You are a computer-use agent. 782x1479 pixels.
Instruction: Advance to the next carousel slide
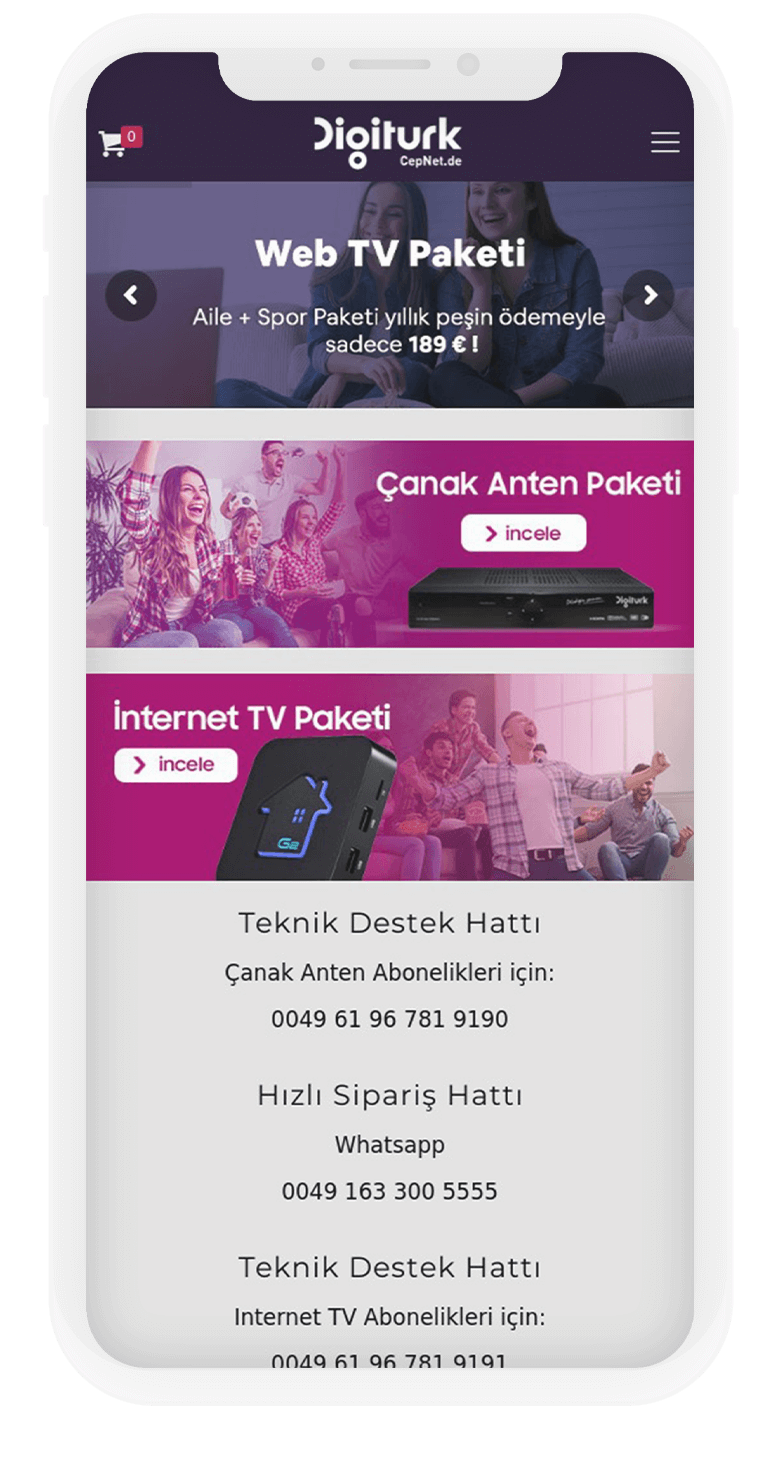coord(648,295)
